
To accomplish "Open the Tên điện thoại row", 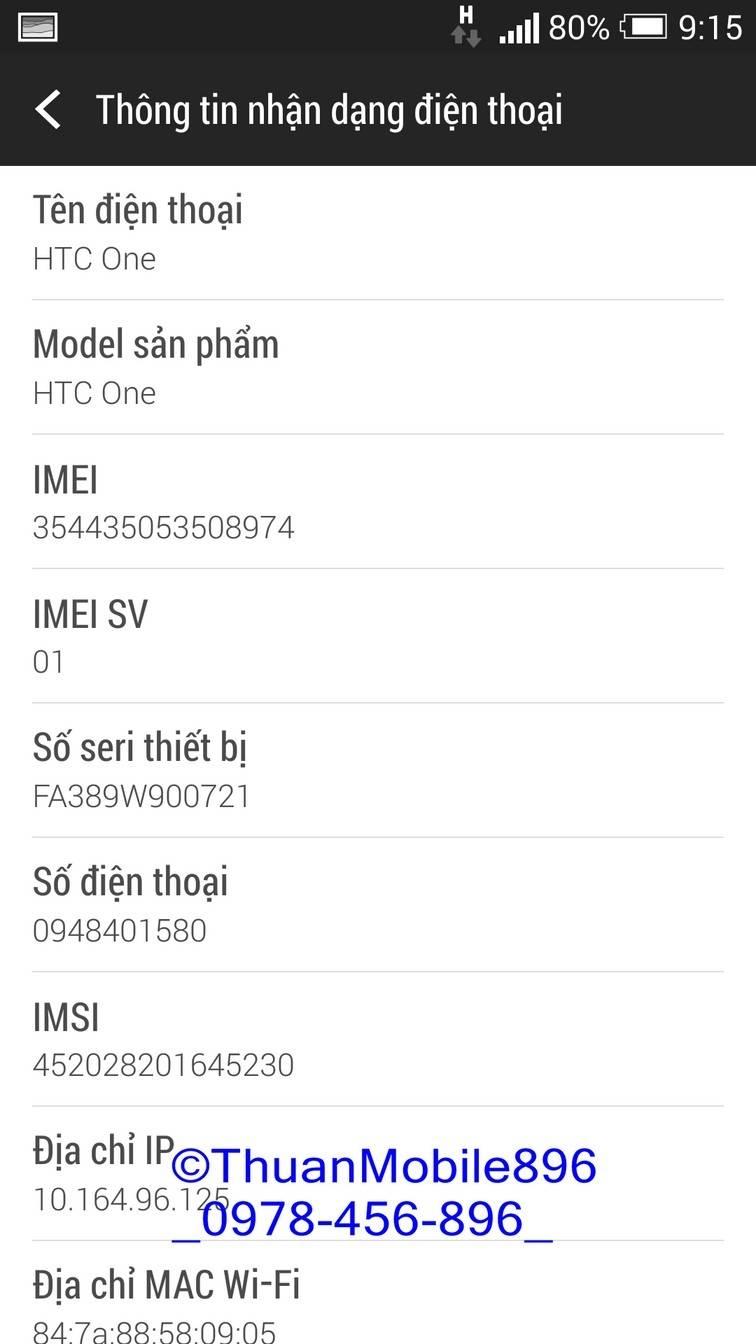I will pos(377,233).
